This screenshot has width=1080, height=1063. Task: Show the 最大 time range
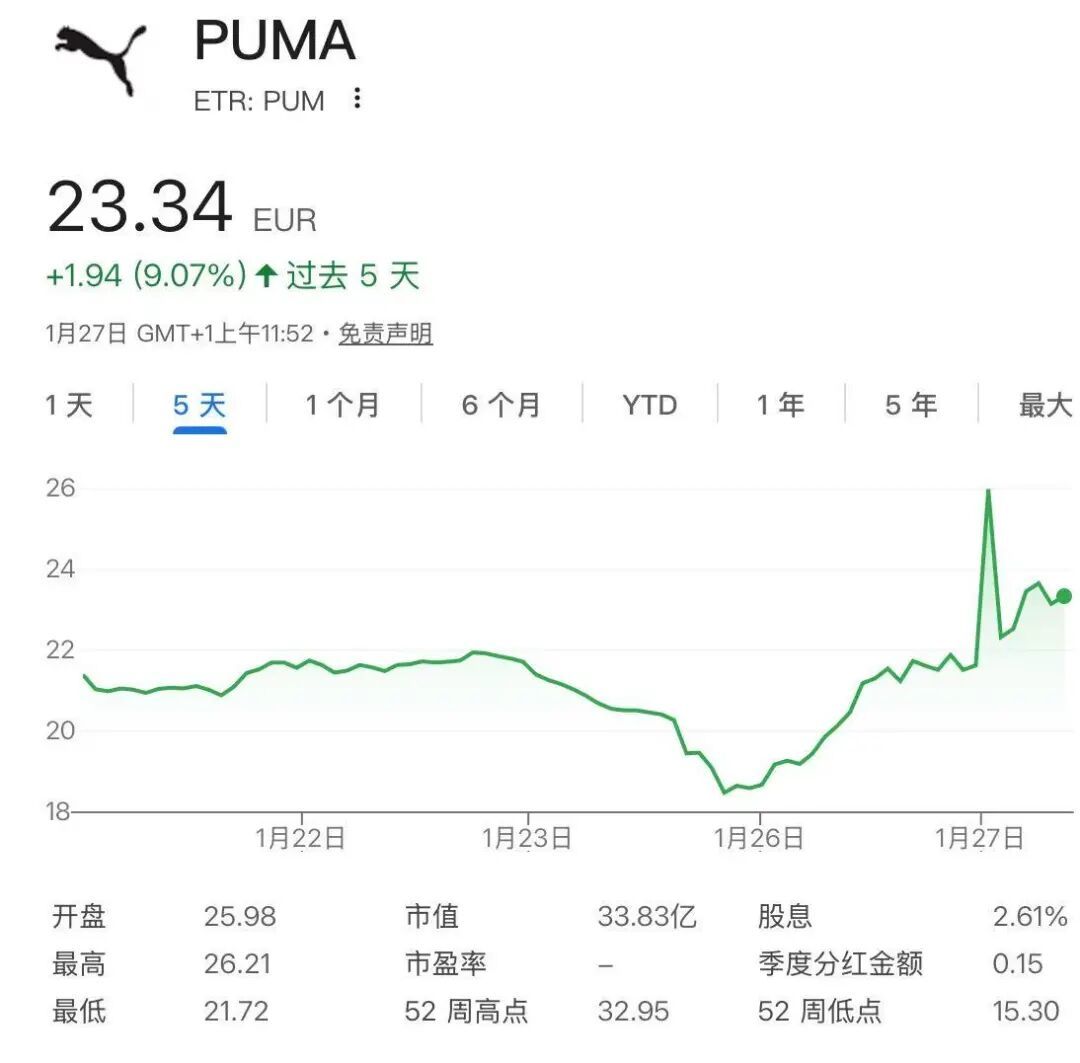pos(1045,405)
